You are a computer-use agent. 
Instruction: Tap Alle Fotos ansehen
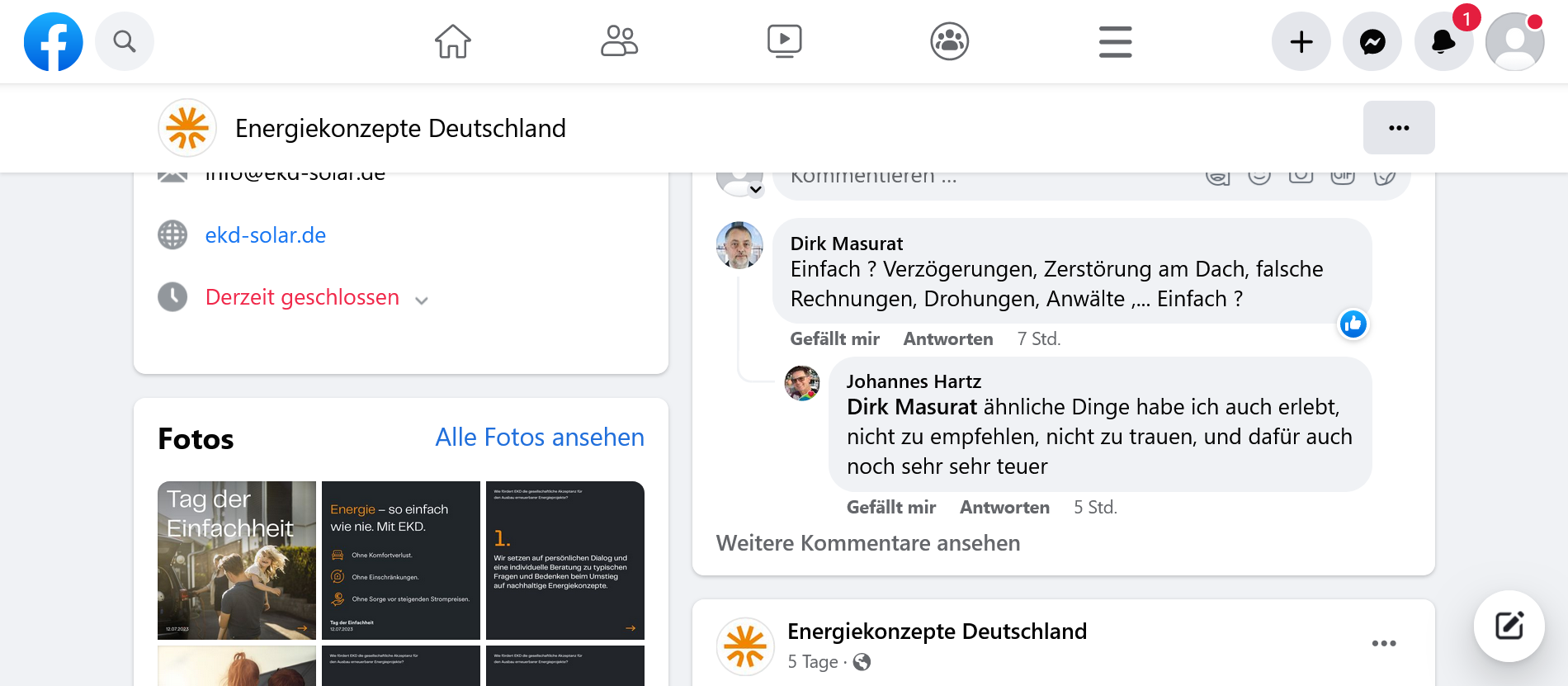539,438
